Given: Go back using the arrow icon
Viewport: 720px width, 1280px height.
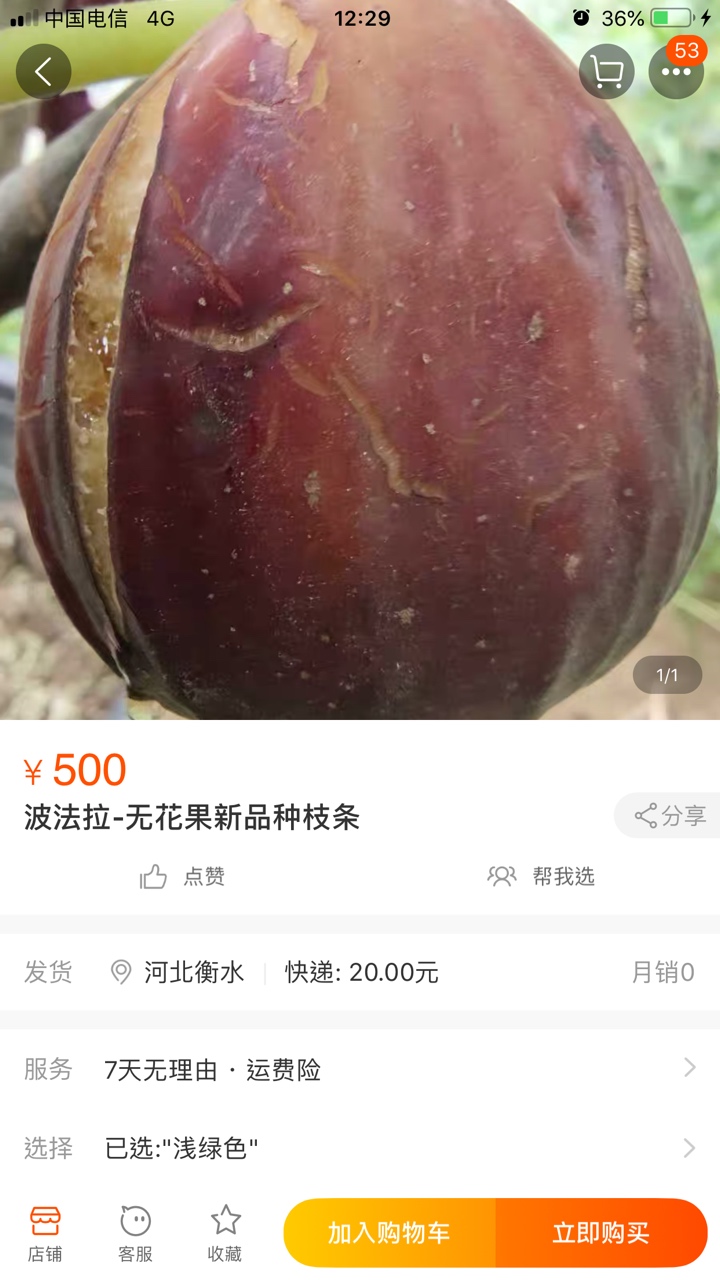Looking at the screenshot, I should coord(43,71).
